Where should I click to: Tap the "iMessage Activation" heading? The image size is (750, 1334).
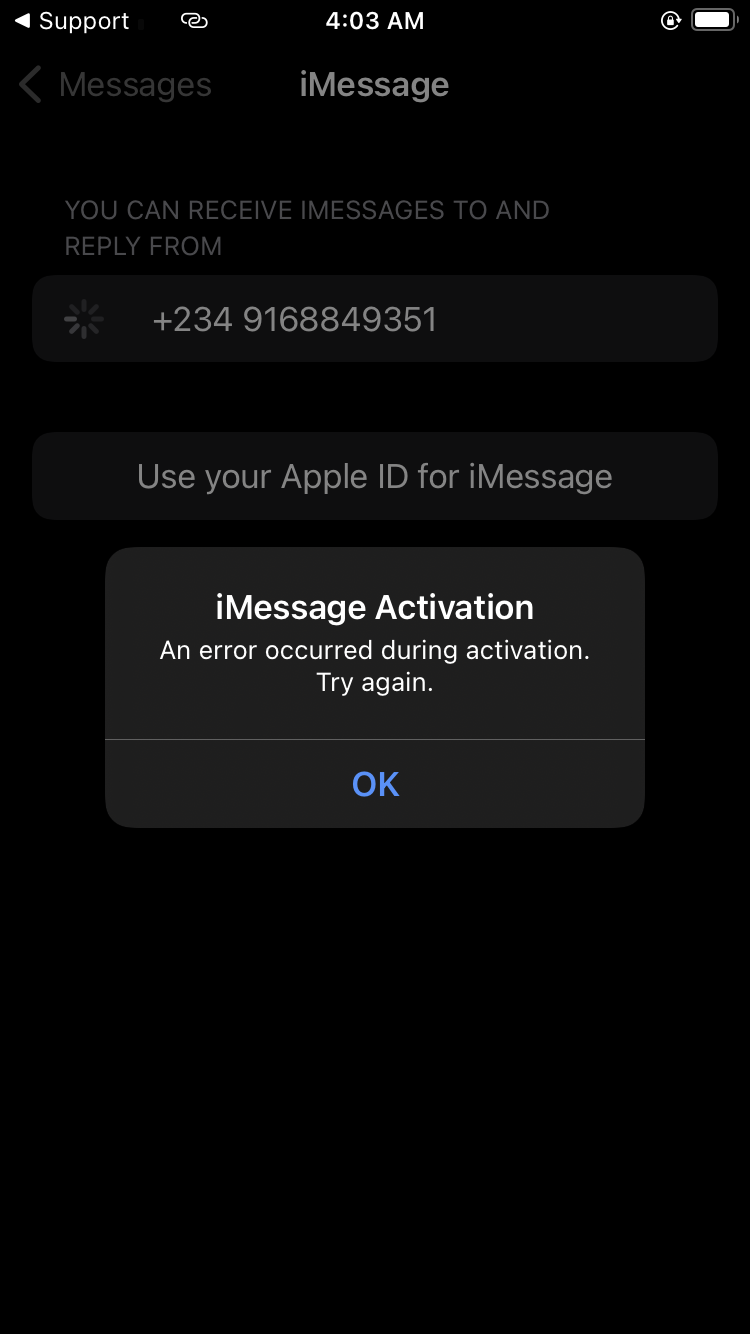[374, 607]
